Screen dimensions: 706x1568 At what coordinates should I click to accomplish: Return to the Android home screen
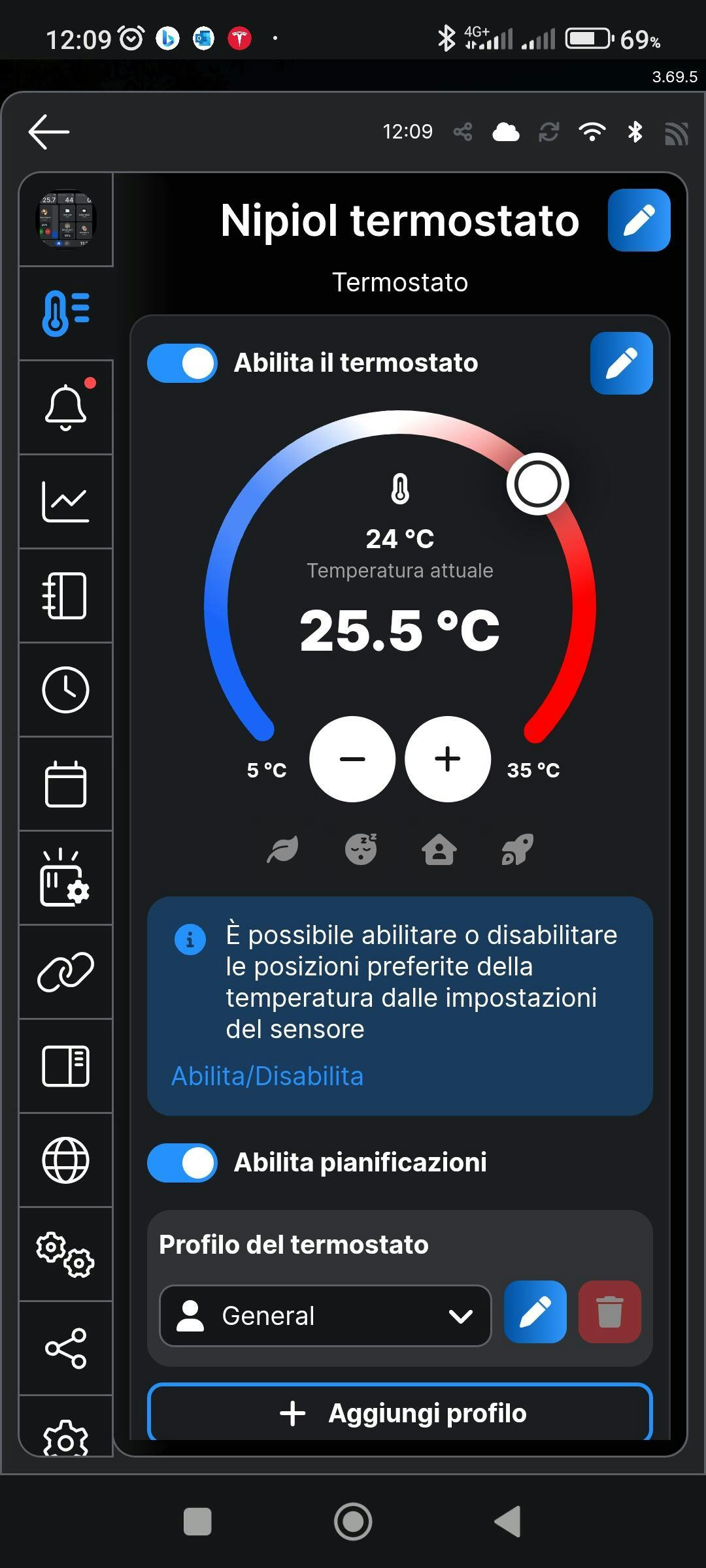[353, 1522]
